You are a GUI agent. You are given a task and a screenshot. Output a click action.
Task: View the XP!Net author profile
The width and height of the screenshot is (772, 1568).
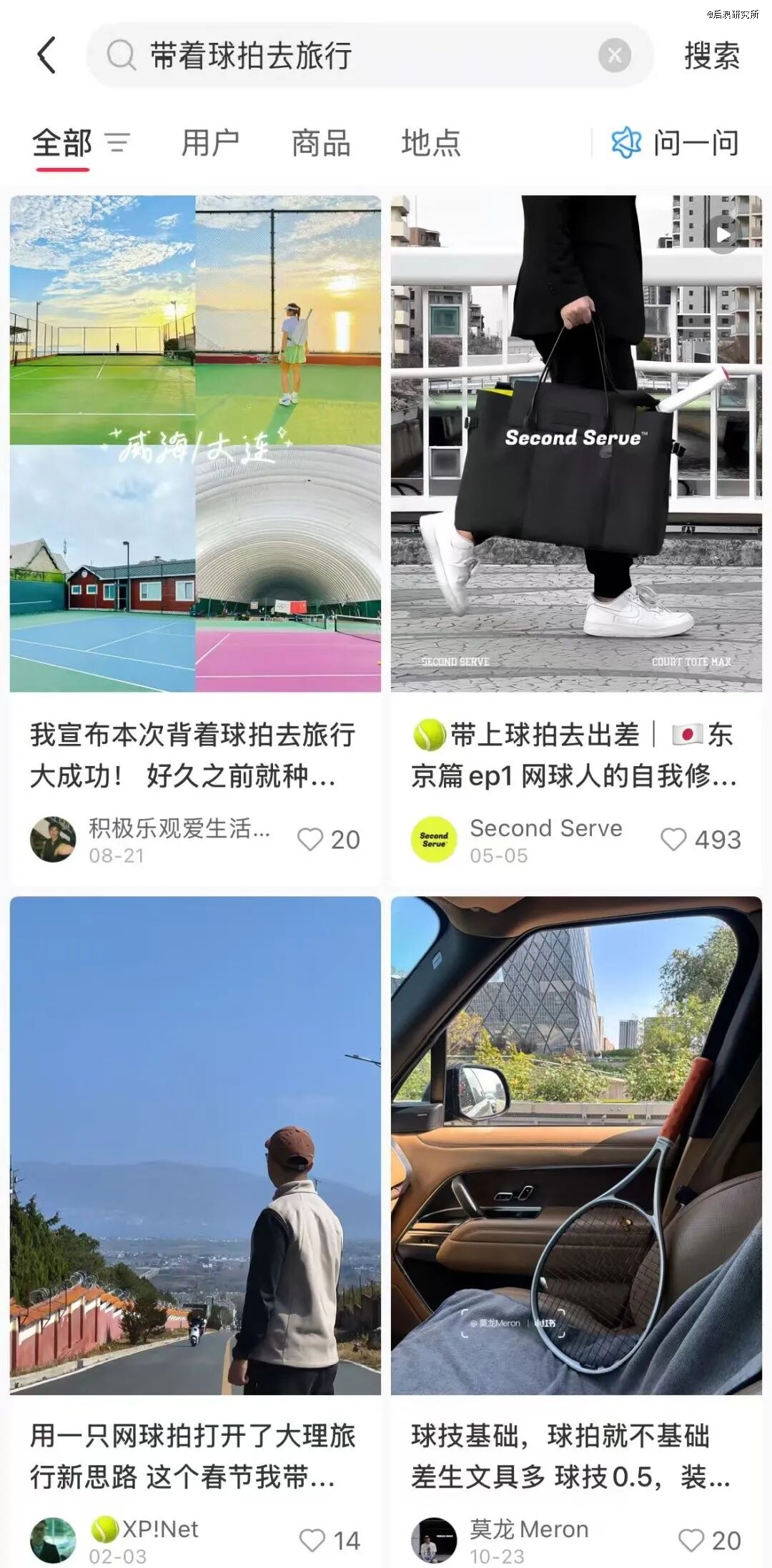[x=53, y=1540]
